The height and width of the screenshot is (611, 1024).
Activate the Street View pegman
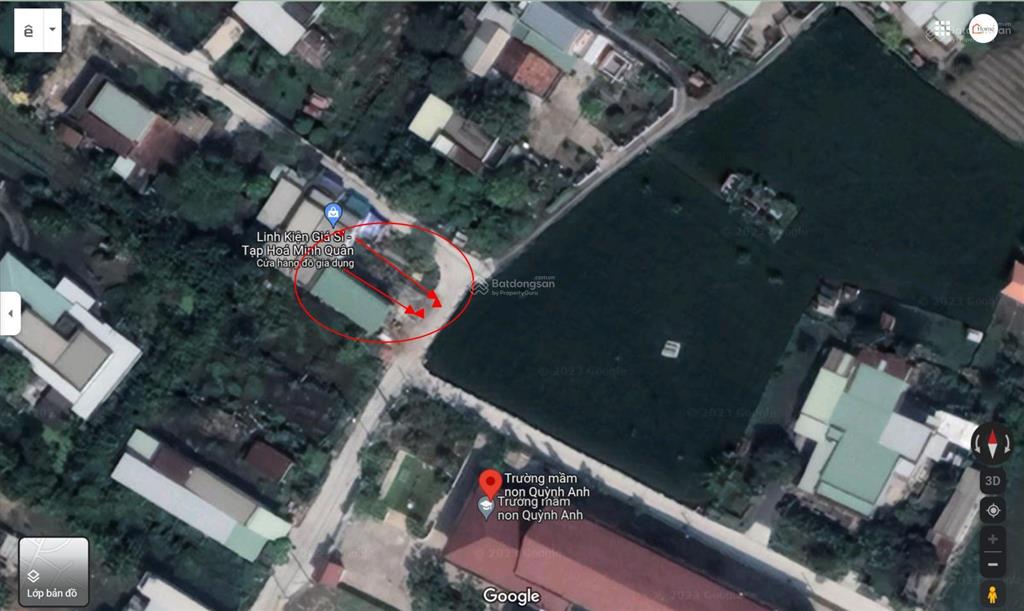(992, 595)
